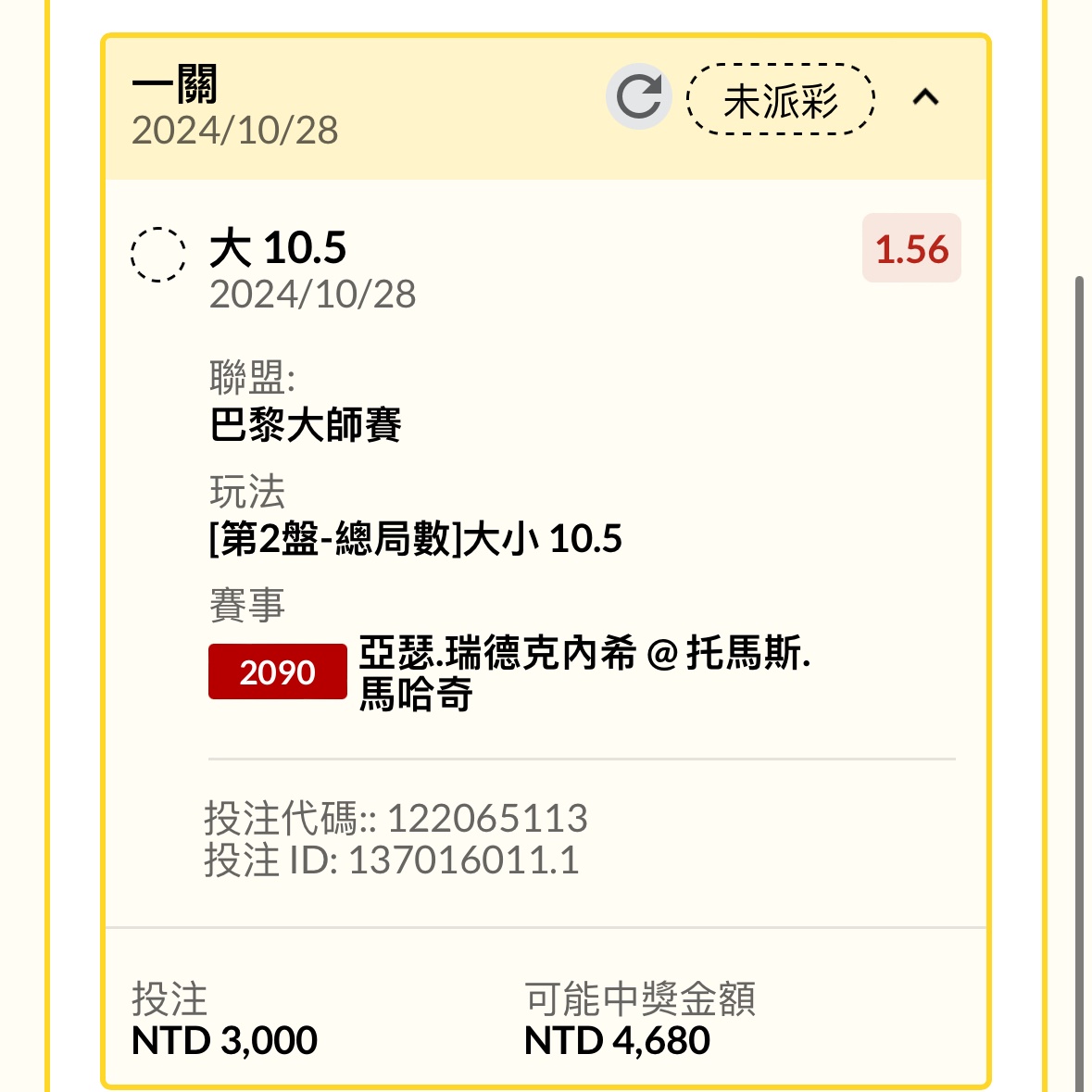Refresh the bet status

638,96
